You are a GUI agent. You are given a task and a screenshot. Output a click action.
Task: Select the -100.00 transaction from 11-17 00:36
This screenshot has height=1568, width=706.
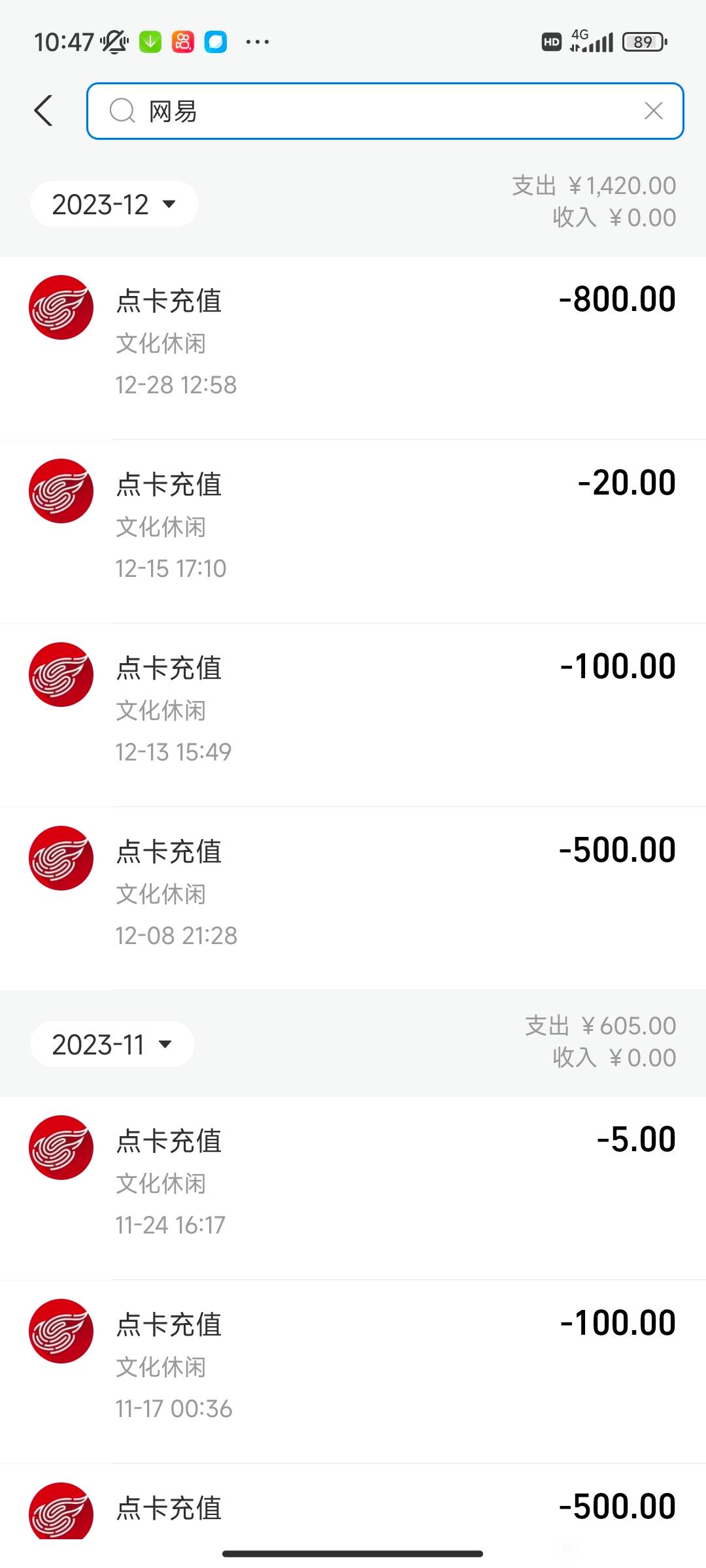[x=353, y=1372]
